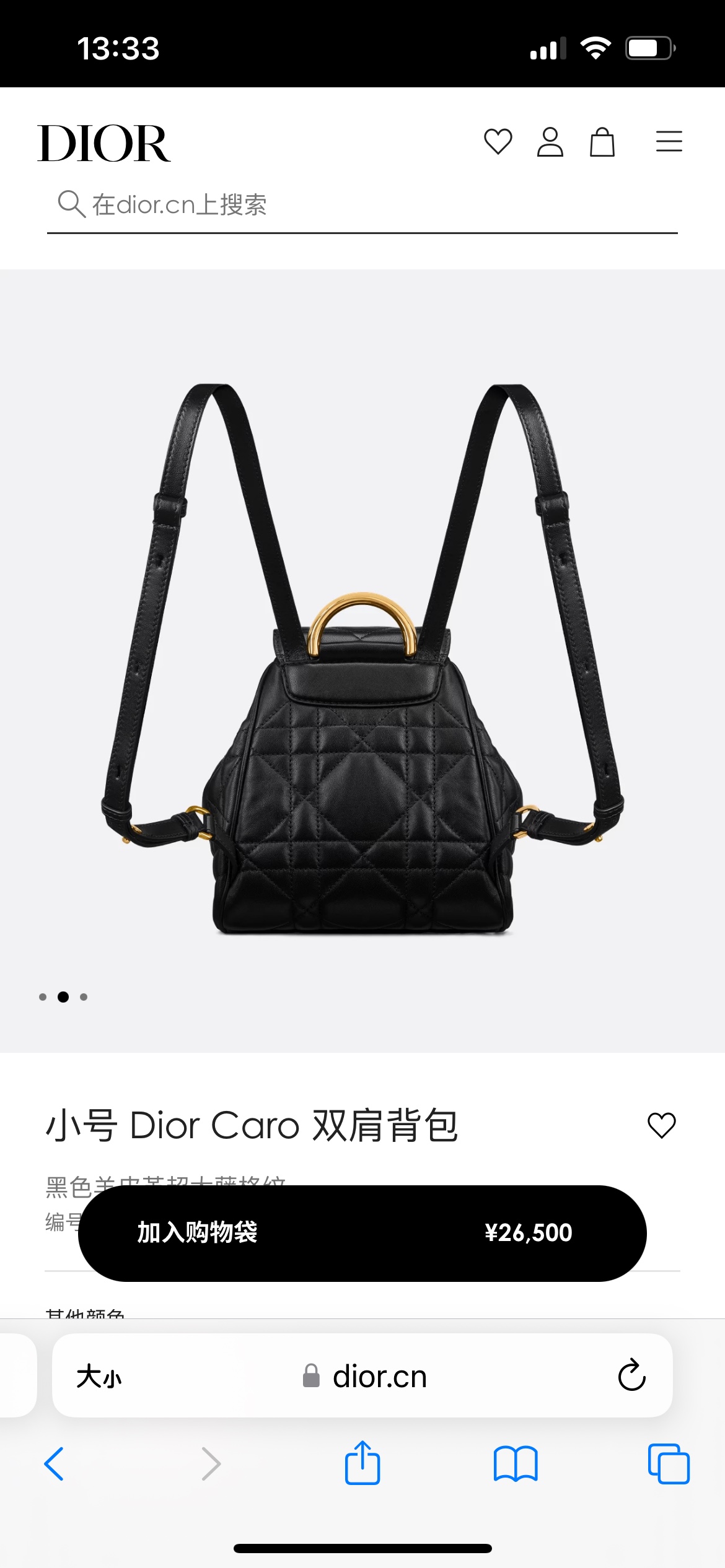Open Safari bookmarks
The height and width of the screenshot is (1568, 725).
point(516,1464)
